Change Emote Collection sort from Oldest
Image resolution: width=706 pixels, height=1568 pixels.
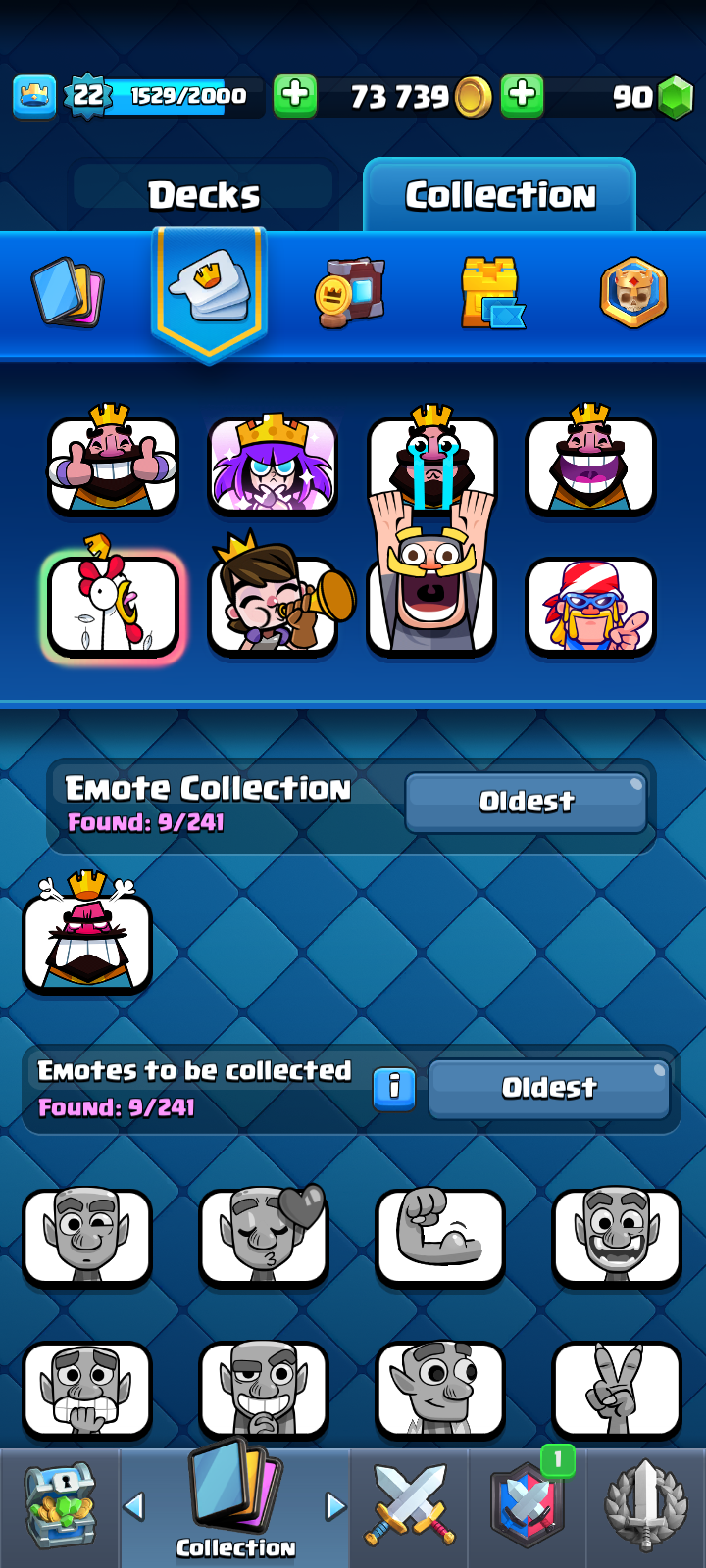[x=527, y=802]
